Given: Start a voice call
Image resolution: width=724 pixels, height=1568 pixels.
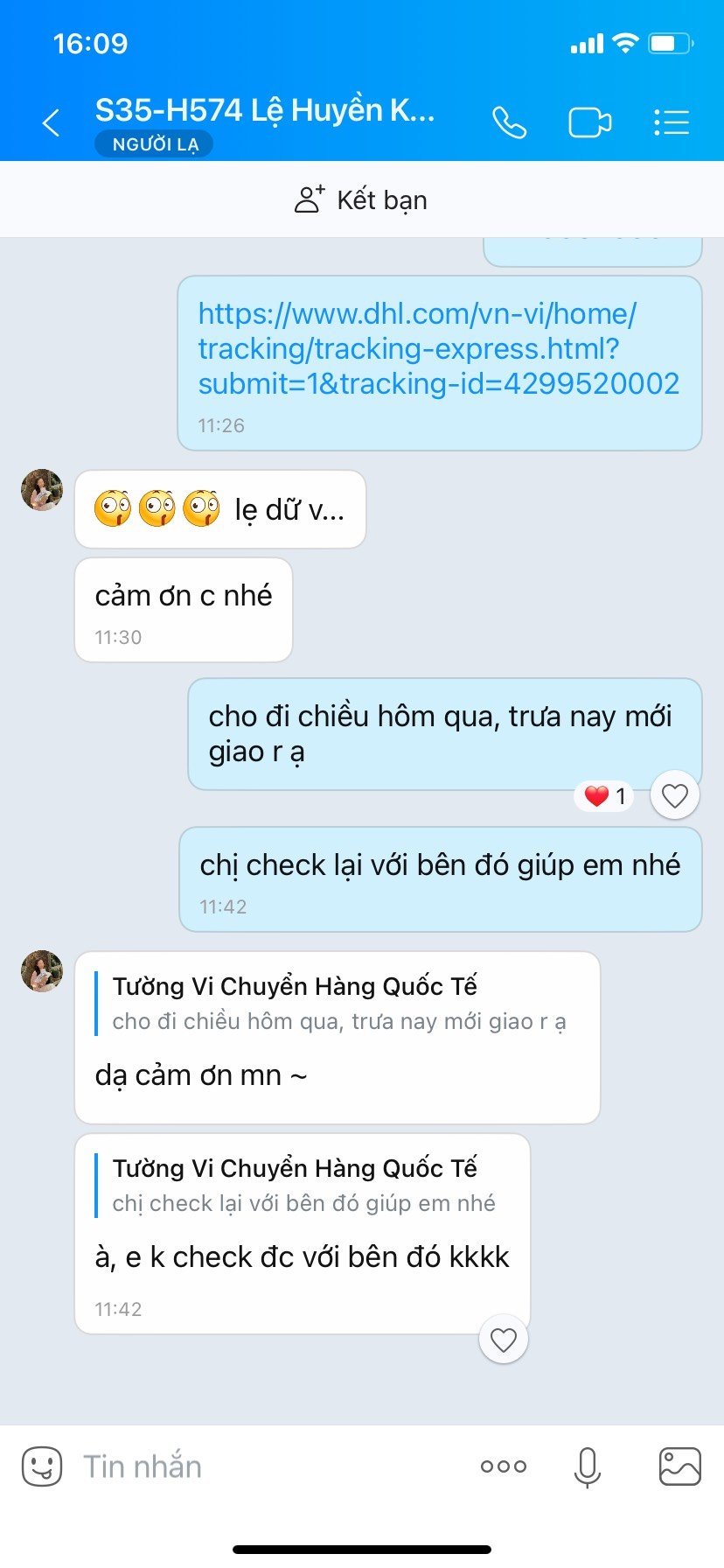Looking at the screenshot, I should click(509, 122).
